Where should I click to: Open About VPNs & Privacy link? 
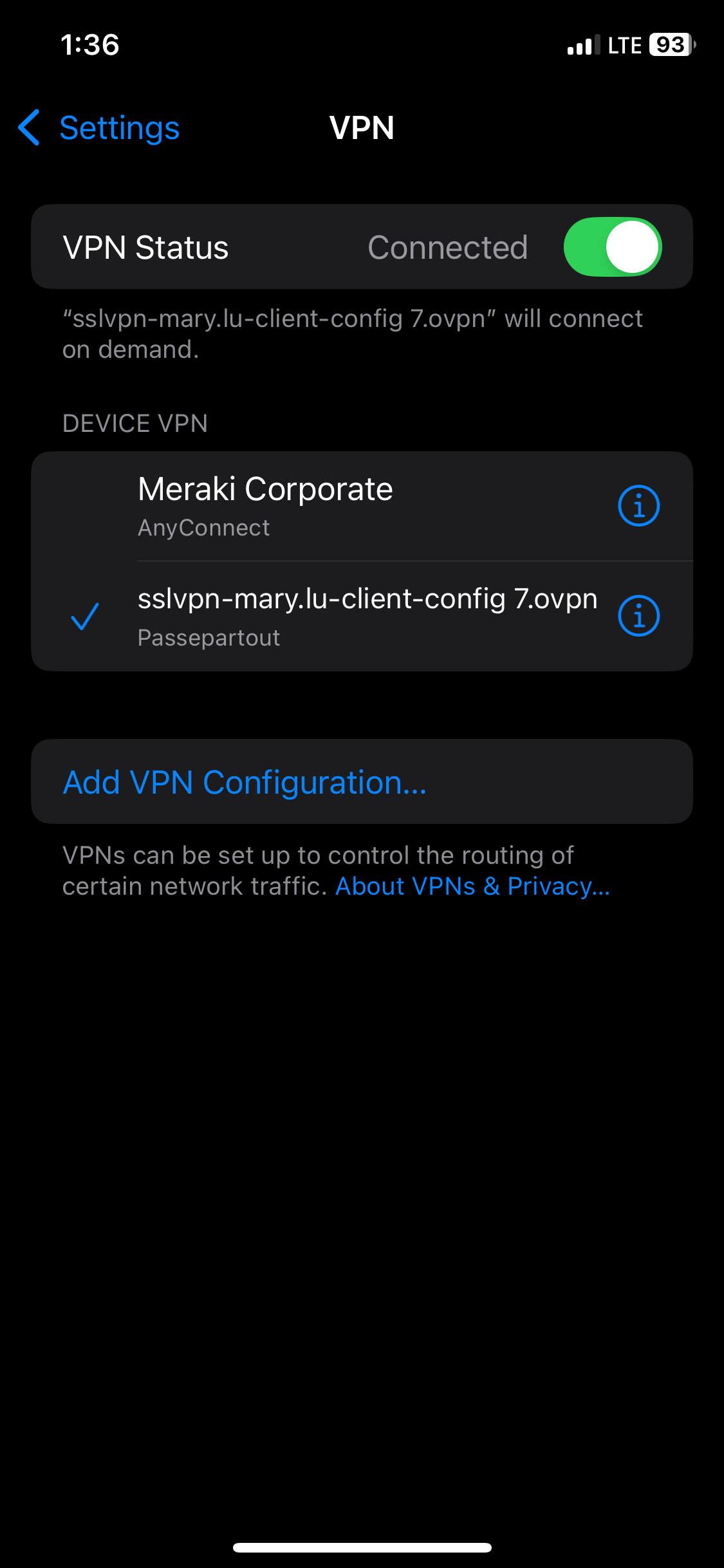[472, 886]
